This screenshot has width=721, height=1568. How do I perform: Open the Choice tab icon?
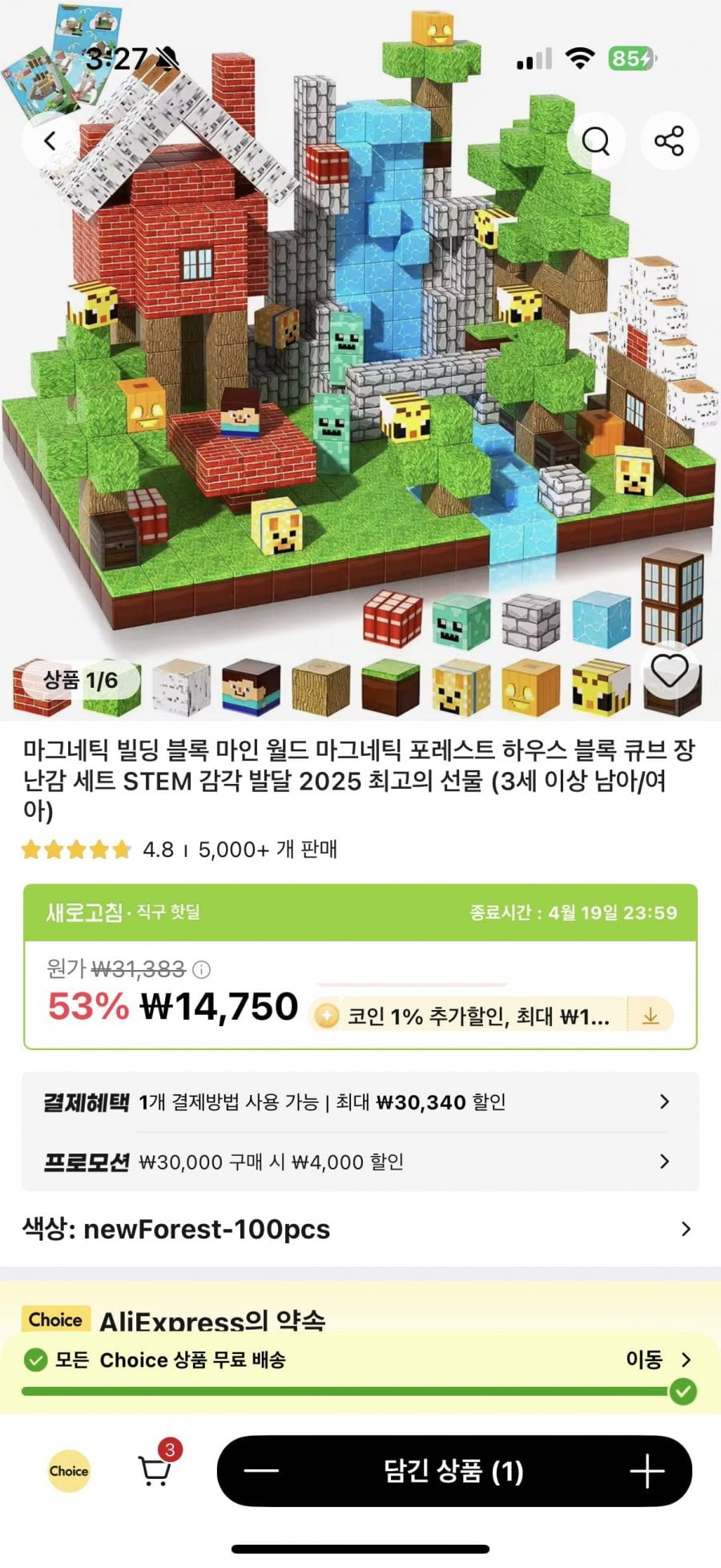pos(68,1471)
